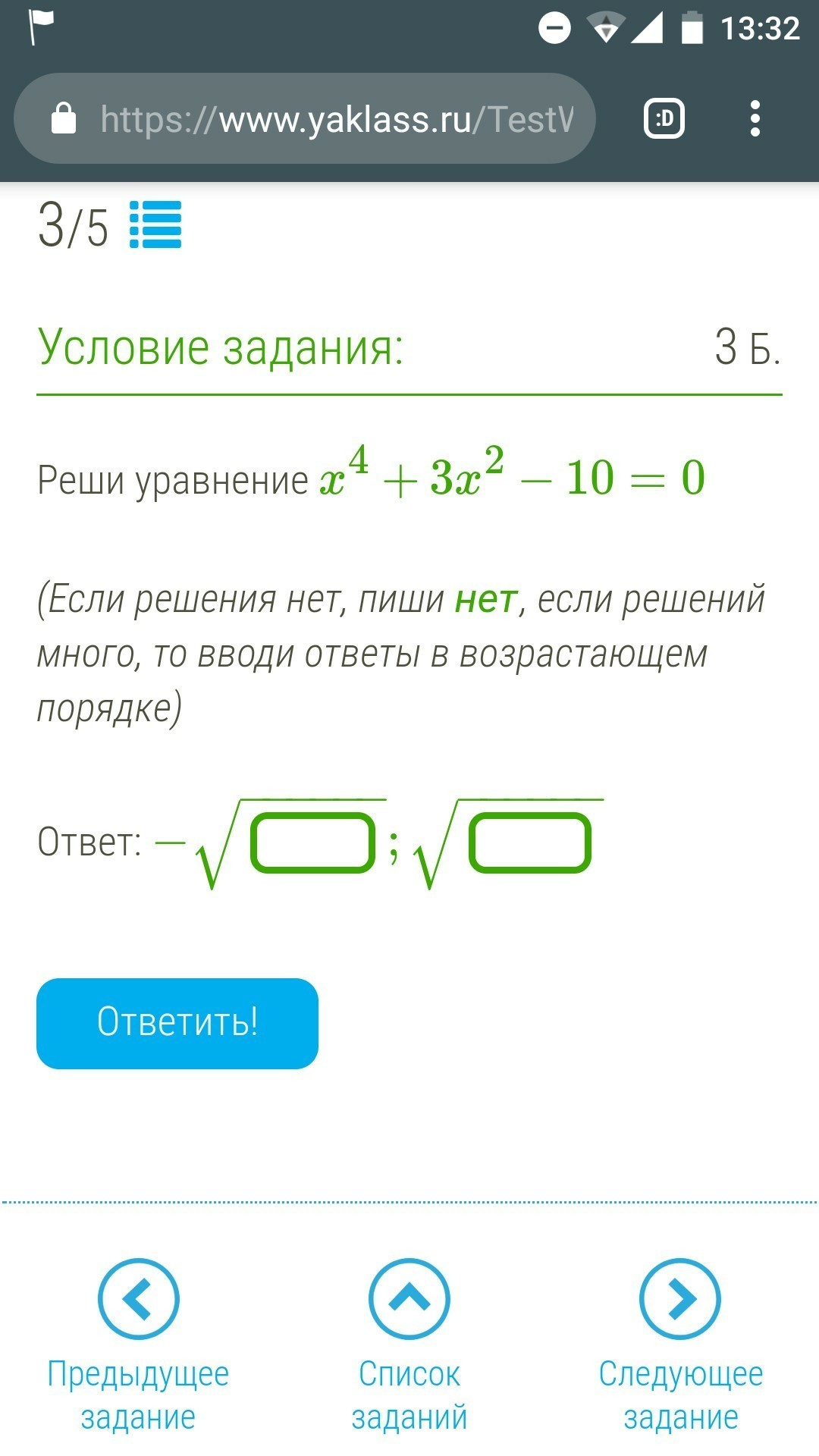
Task: Open the browser overflow menu
Action: coord(755,118)
